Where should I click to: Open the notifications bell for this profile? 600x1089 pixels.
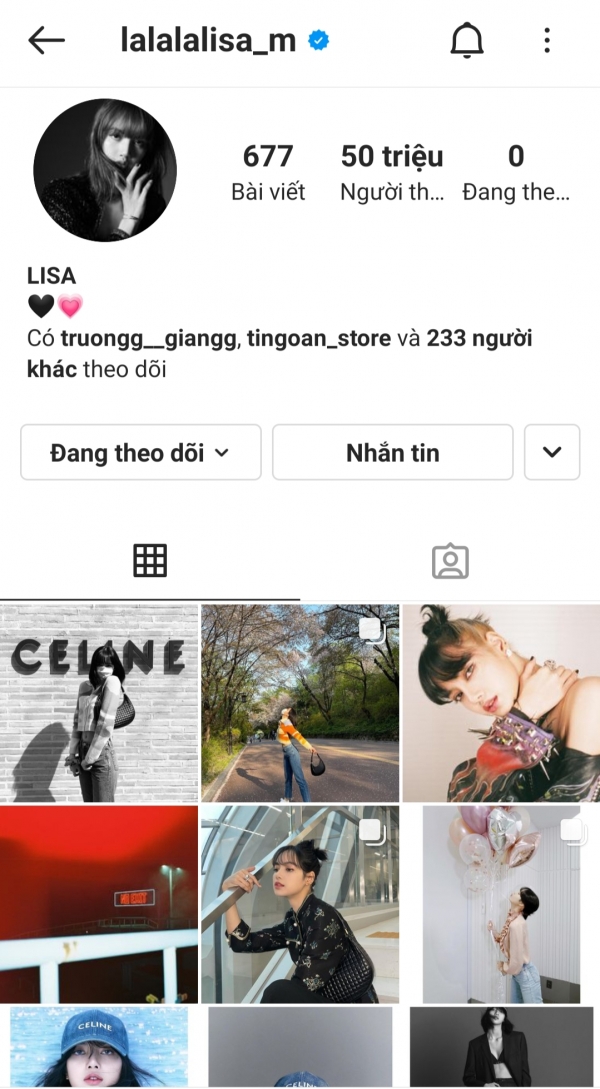tap(466, 40)
